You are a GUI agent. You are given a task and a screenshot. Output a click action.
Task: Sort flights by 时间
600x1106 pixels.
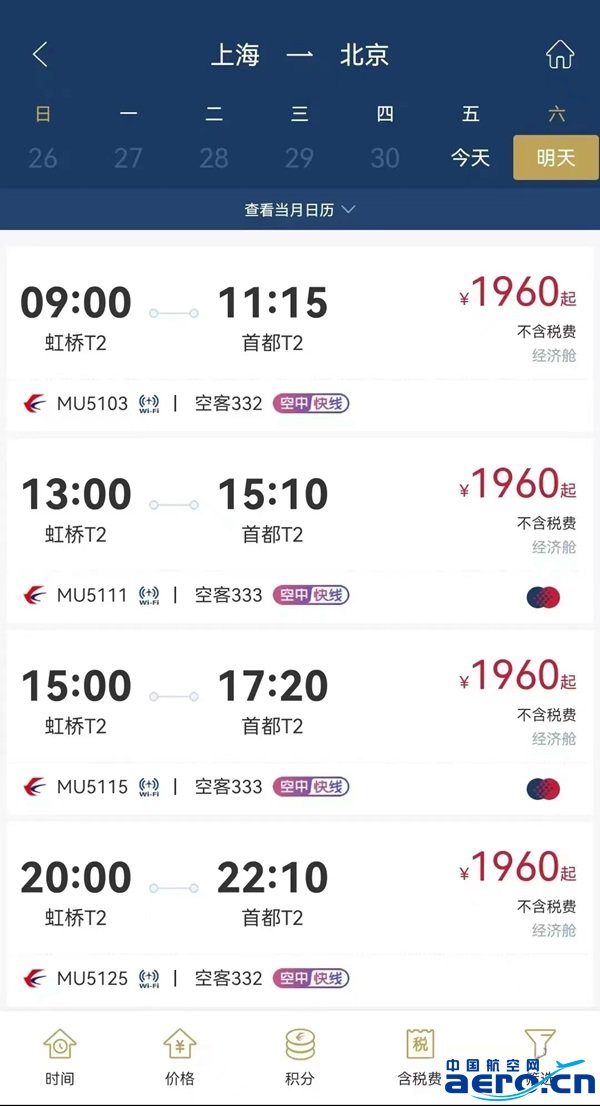pyautogui.click(x=59, y=1057)
